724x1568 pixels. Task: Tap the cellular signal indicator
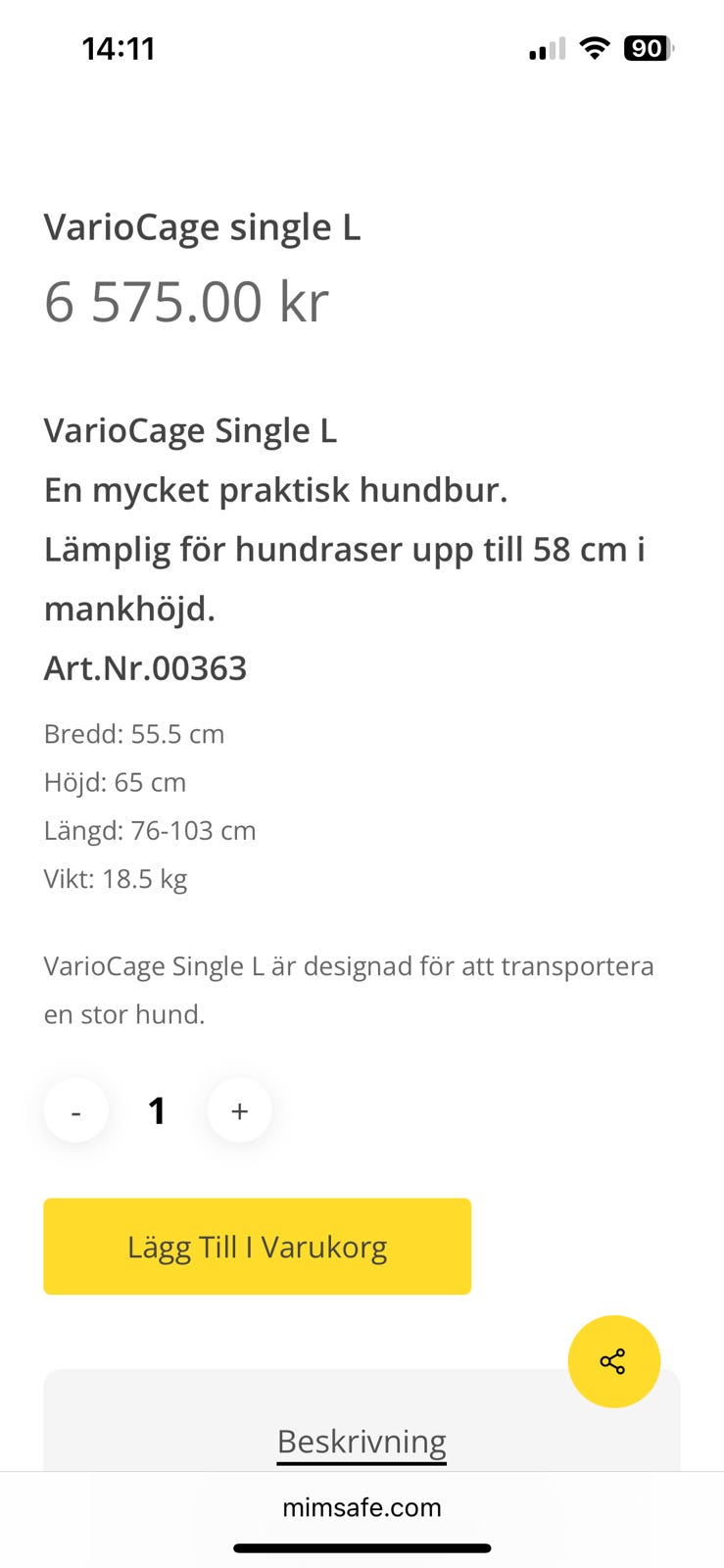pos(546,47)
